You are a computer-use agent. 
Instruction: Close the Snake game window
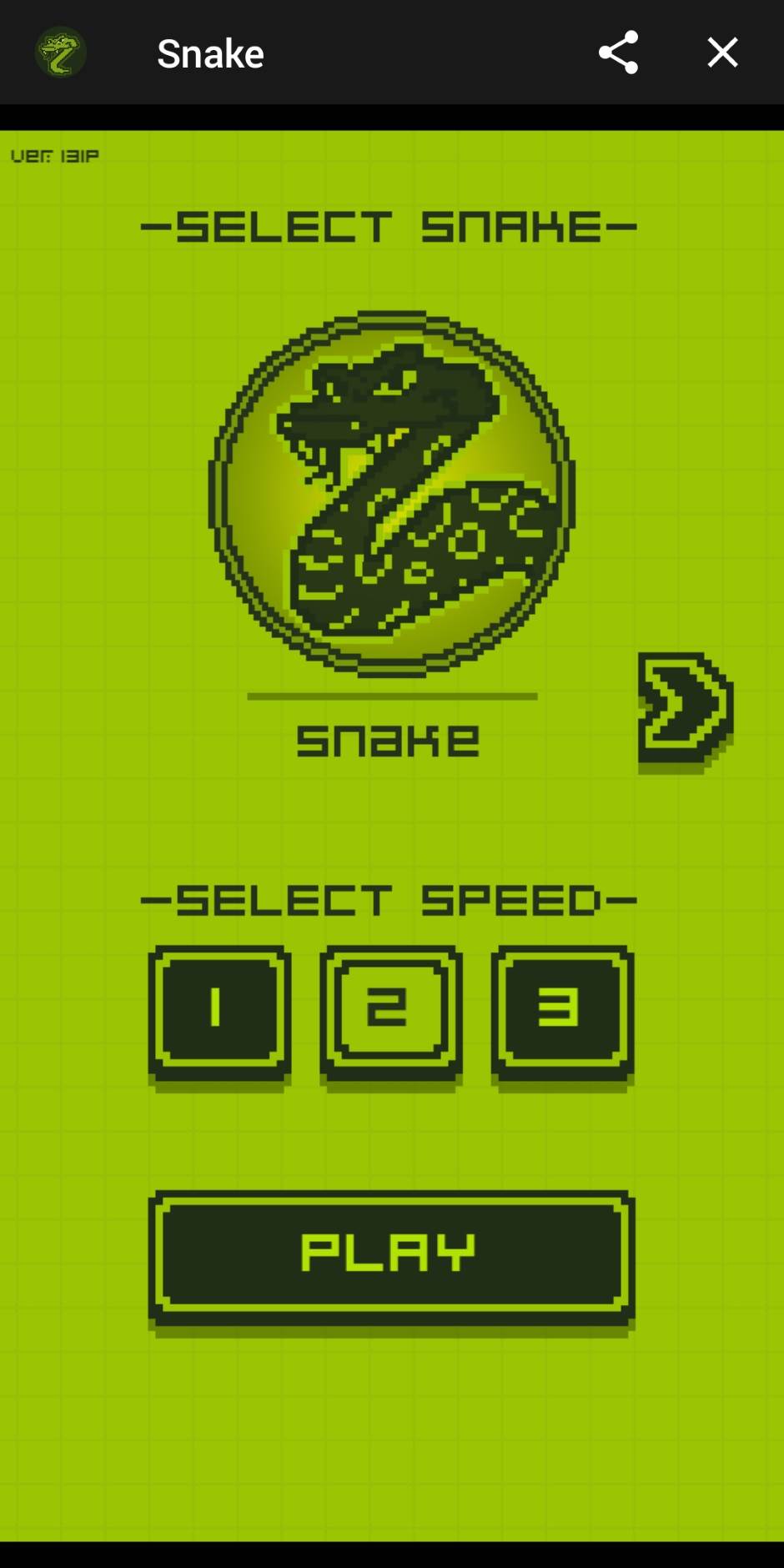click(722, 53)
